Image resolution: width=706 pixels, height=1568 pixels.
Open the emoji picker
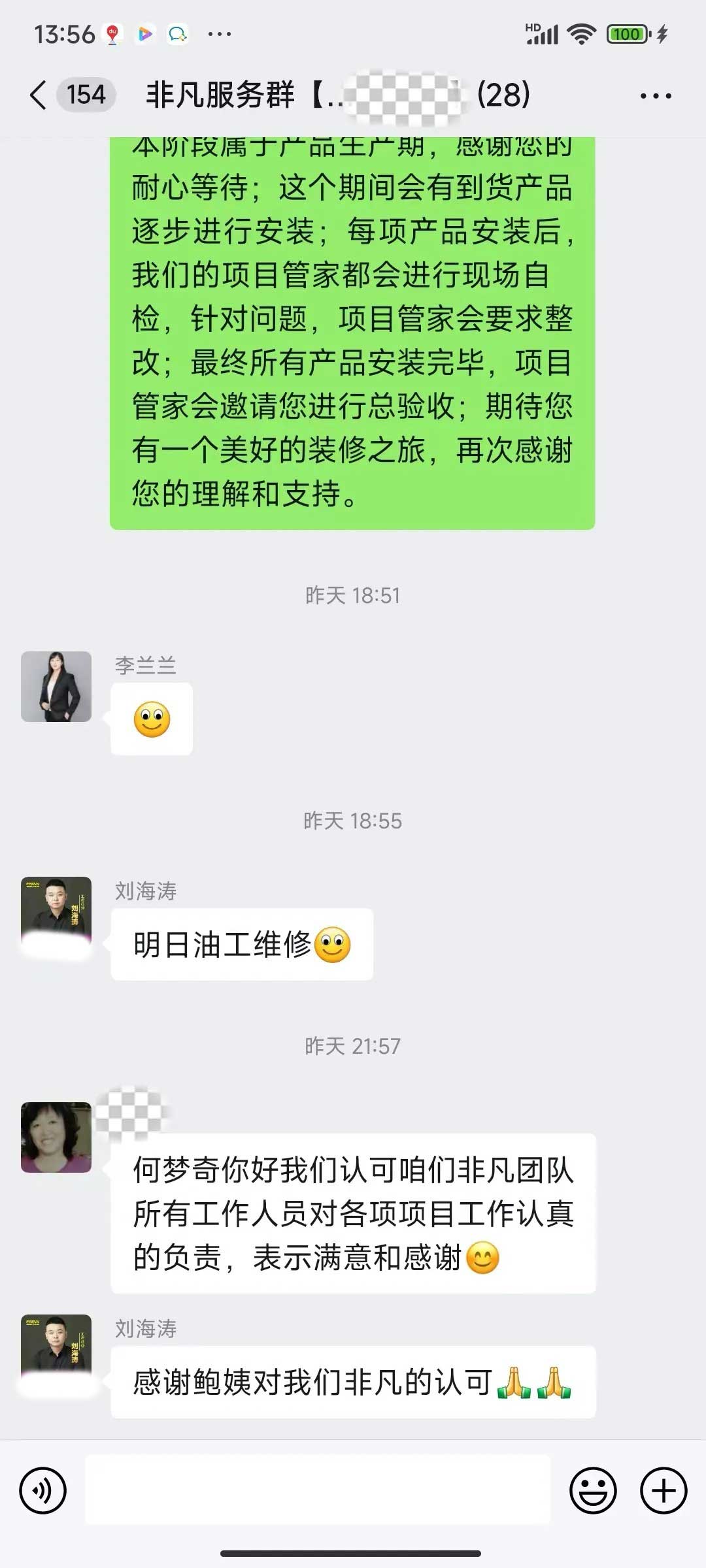point(593,1490)
